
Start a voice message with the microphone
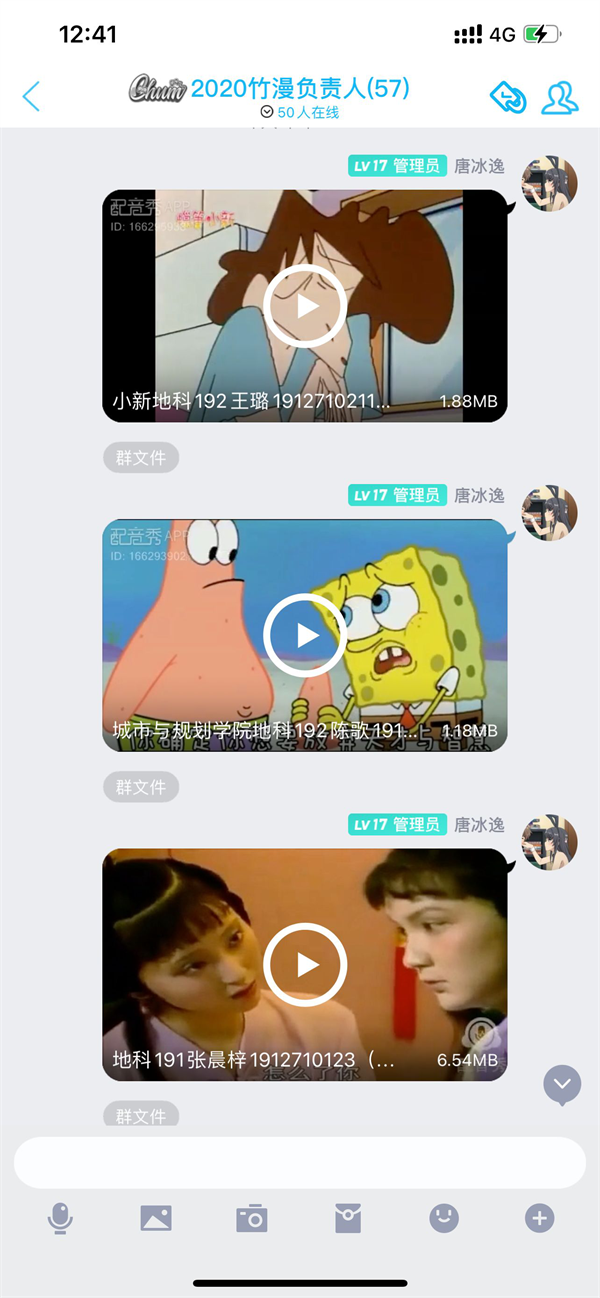[60, 1218]
